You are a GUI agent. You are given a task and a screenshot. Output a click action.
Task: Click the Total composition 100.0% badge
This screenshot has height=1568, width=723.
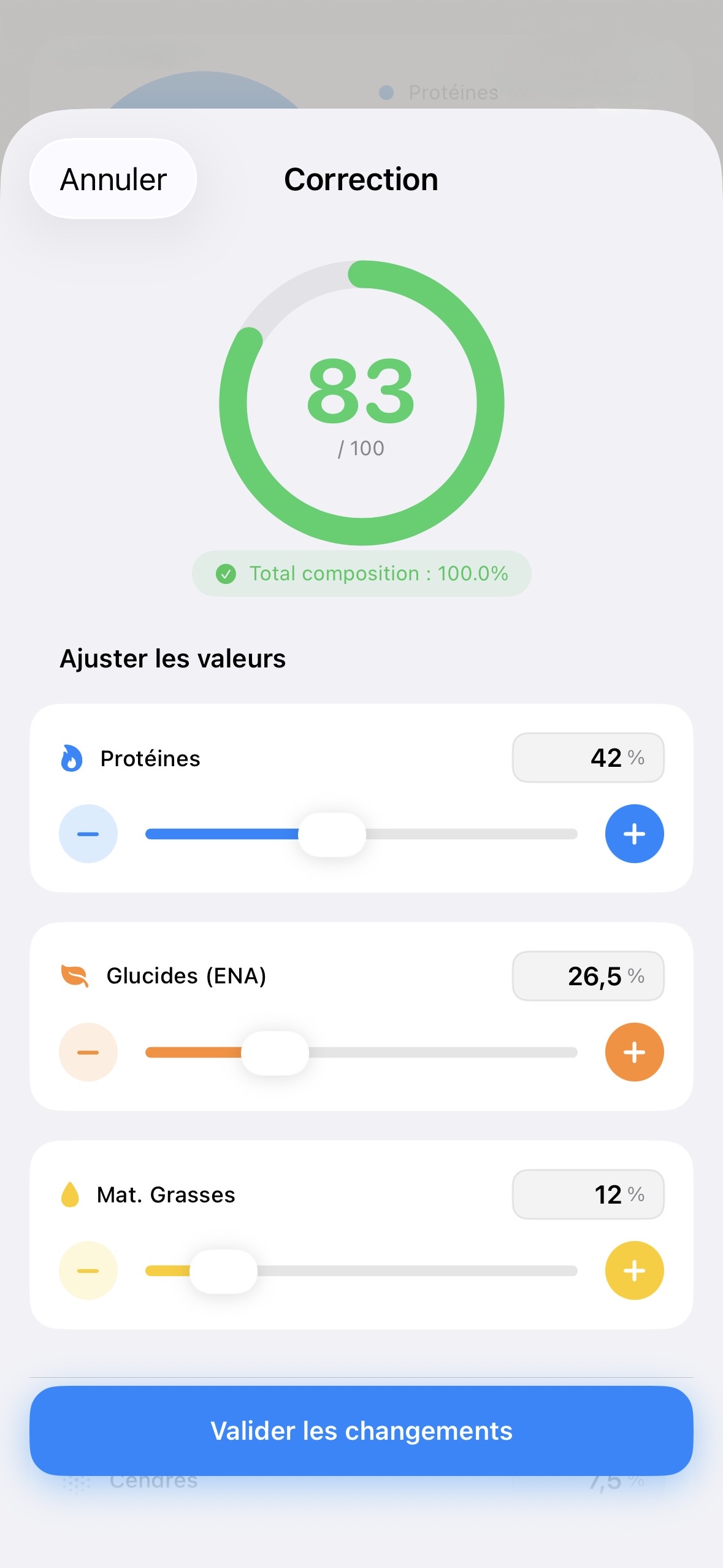[x=361, y=574]
